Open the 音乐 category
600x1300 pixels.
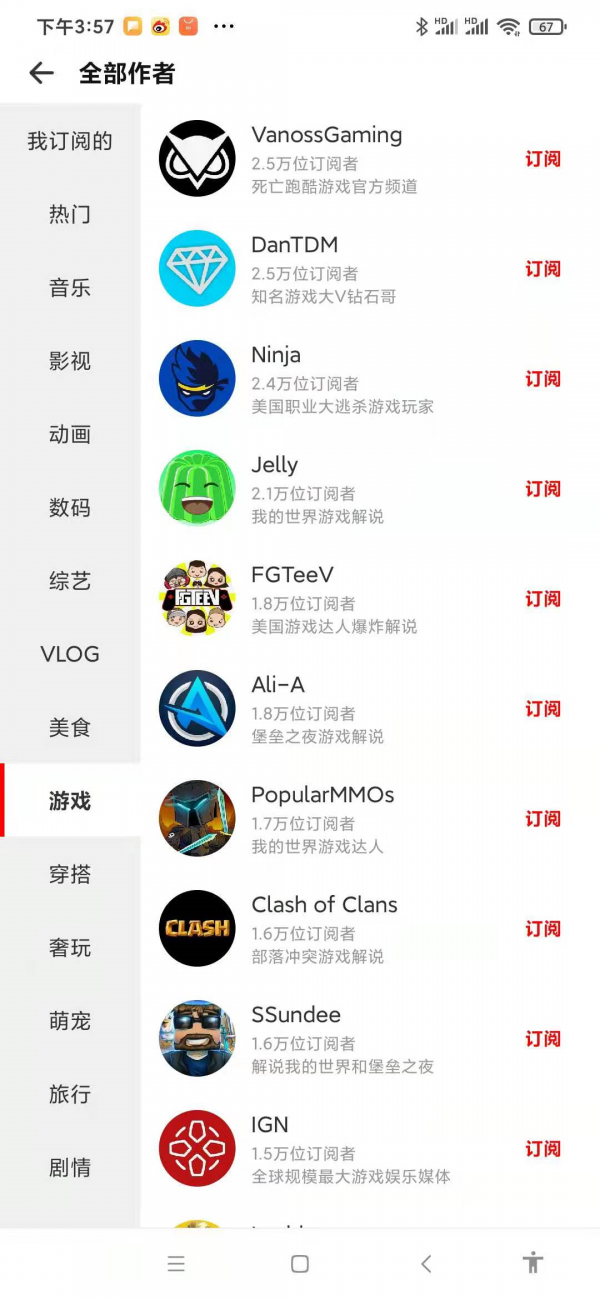coord(70,288)
